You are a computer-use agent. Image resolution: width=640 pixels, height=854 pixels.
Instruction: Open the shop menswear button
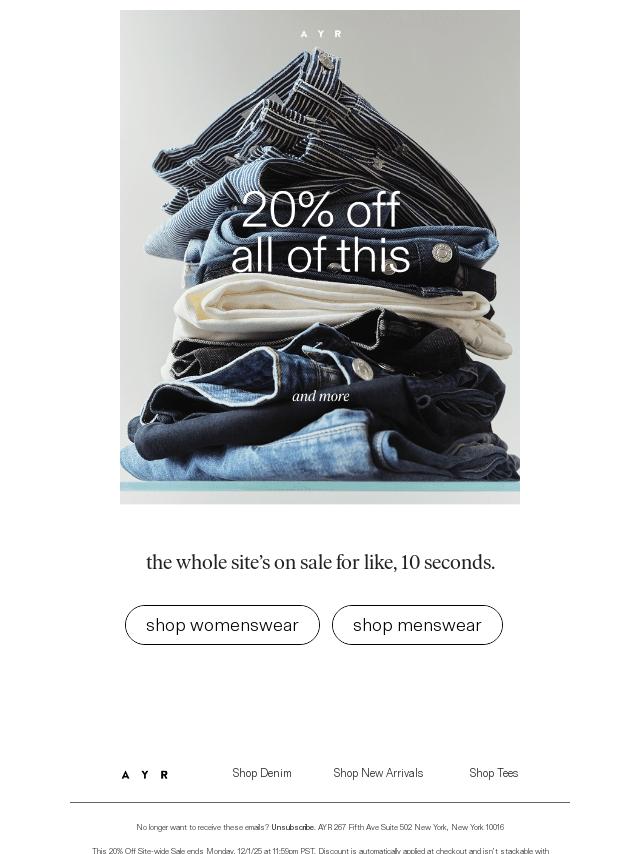coord(417,625)
